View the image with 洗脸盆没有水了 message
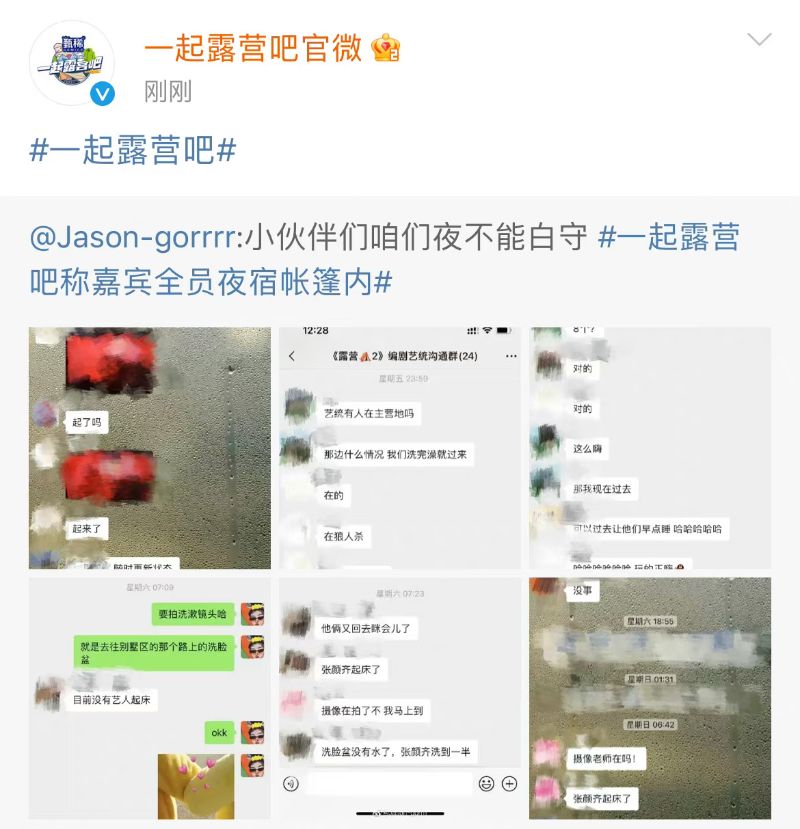The image size is (800, 829). tap(399, 697)
